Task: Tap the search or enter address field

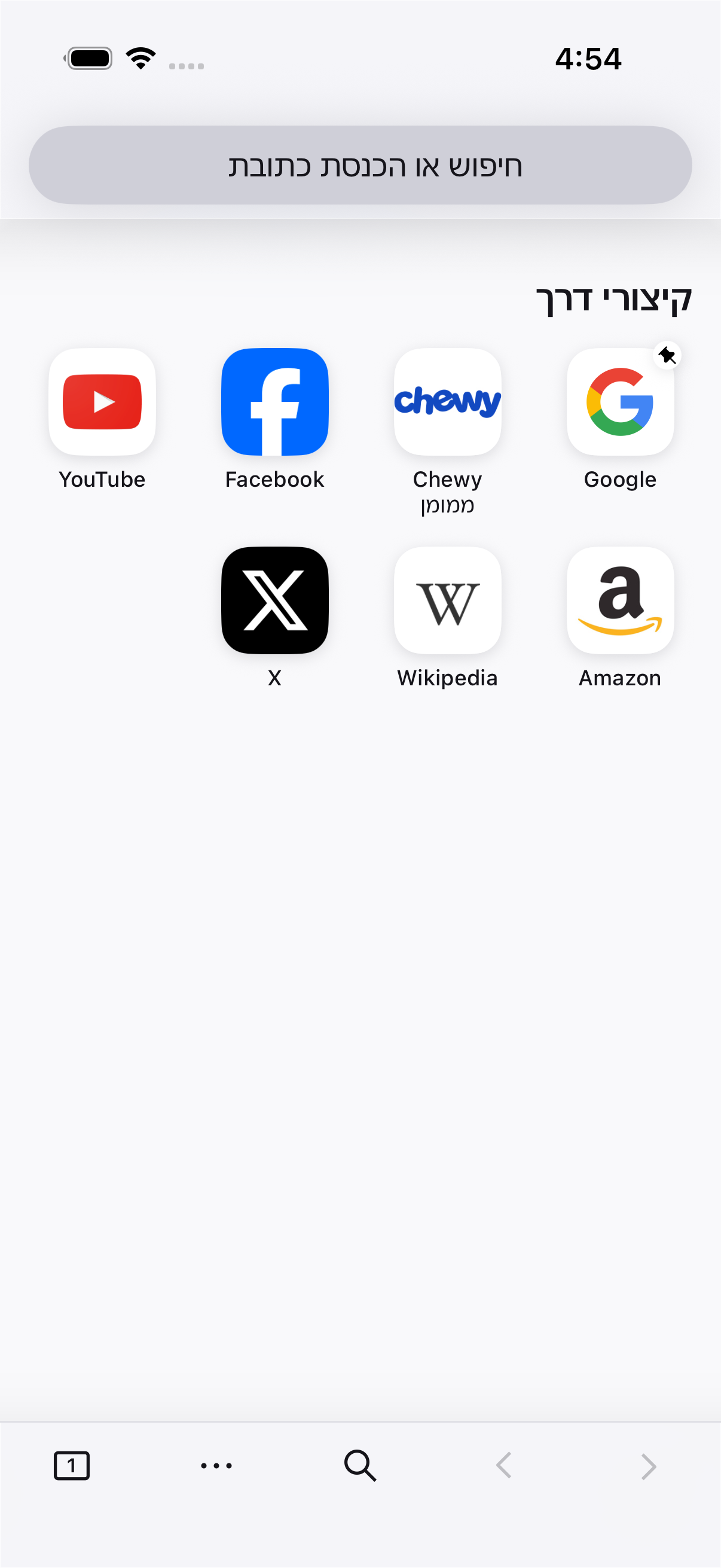Action: [x=360, y=165]
